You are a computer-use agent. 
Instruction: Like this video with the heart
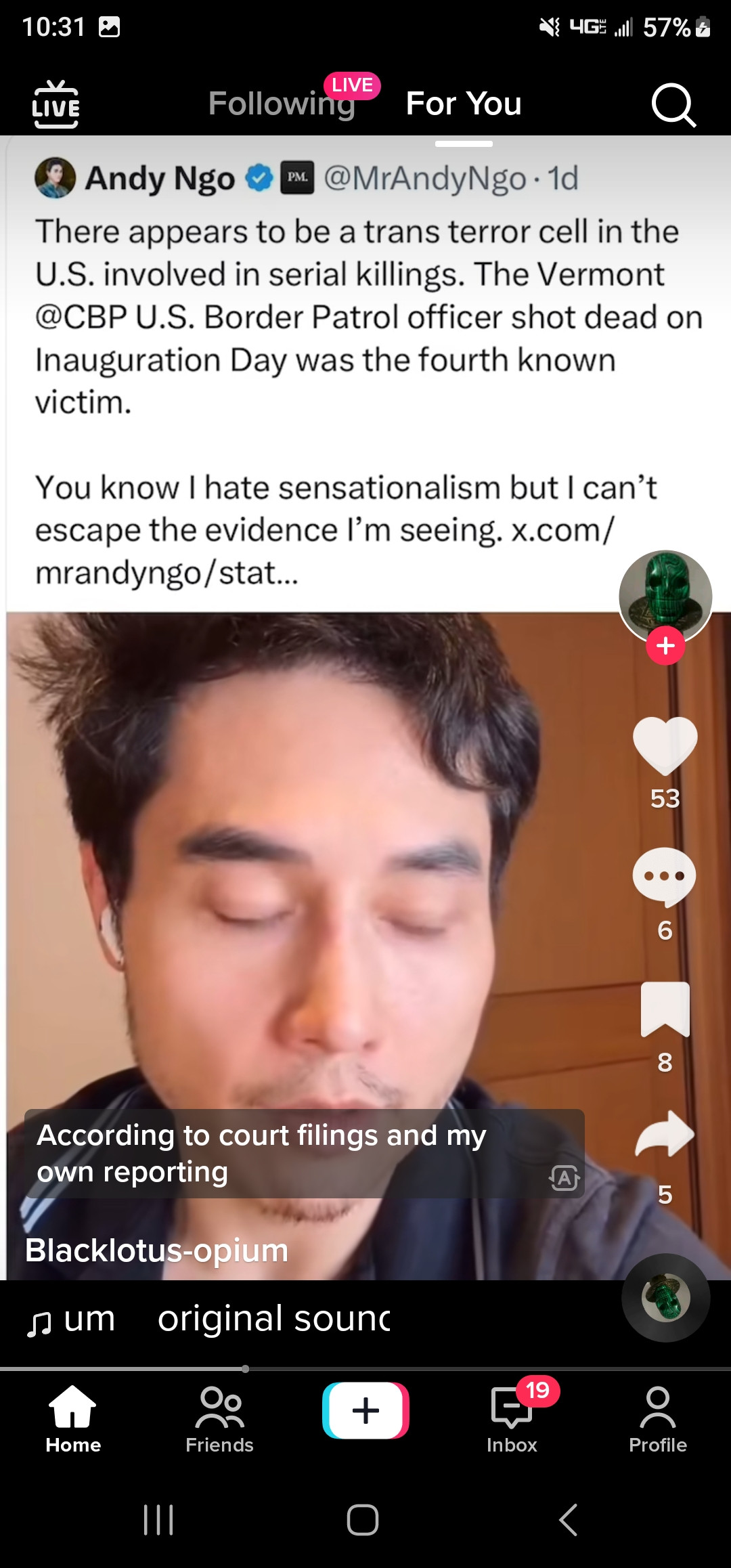[x=665, y=745]
